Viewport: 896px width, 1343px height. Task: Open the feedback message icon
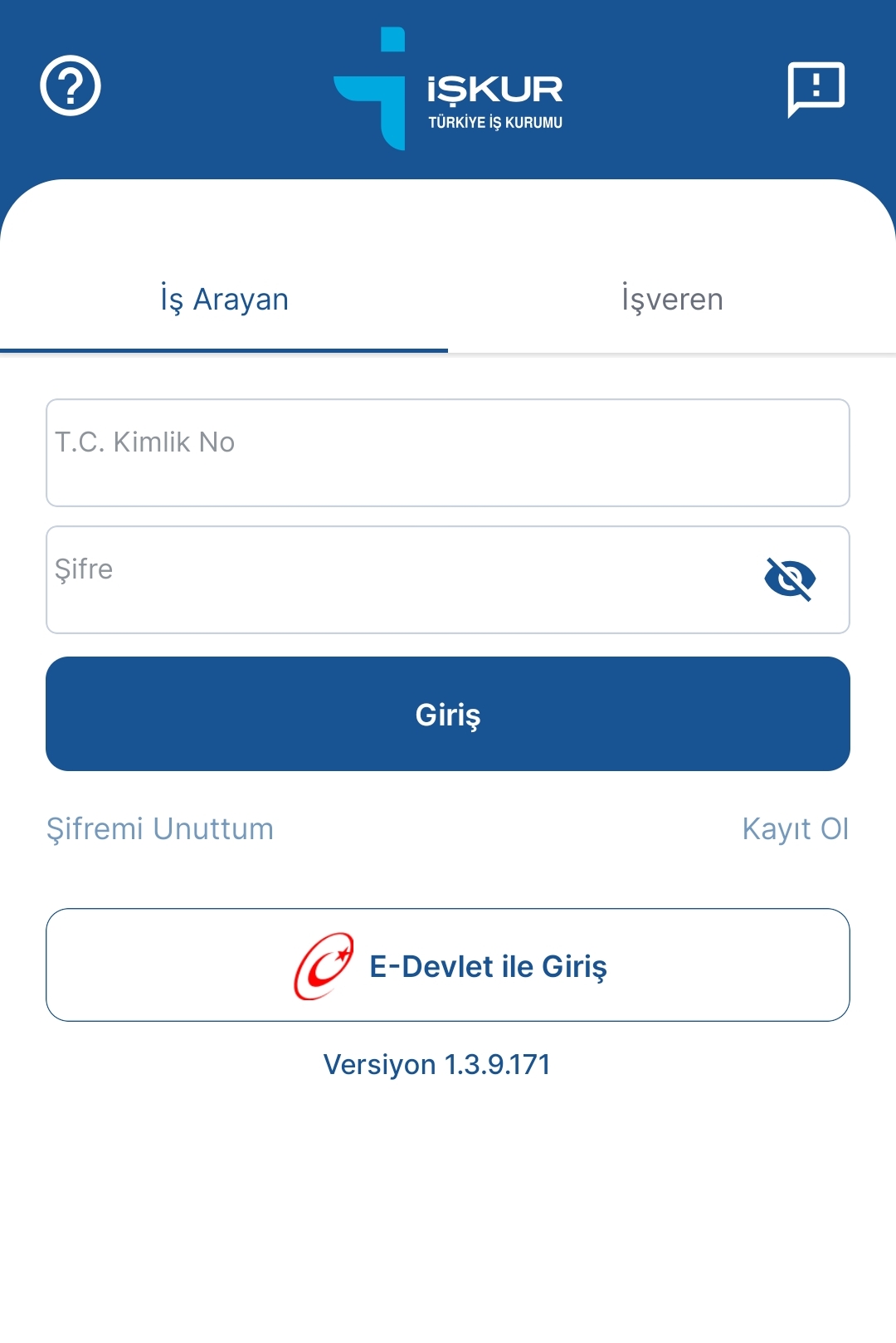816,88
